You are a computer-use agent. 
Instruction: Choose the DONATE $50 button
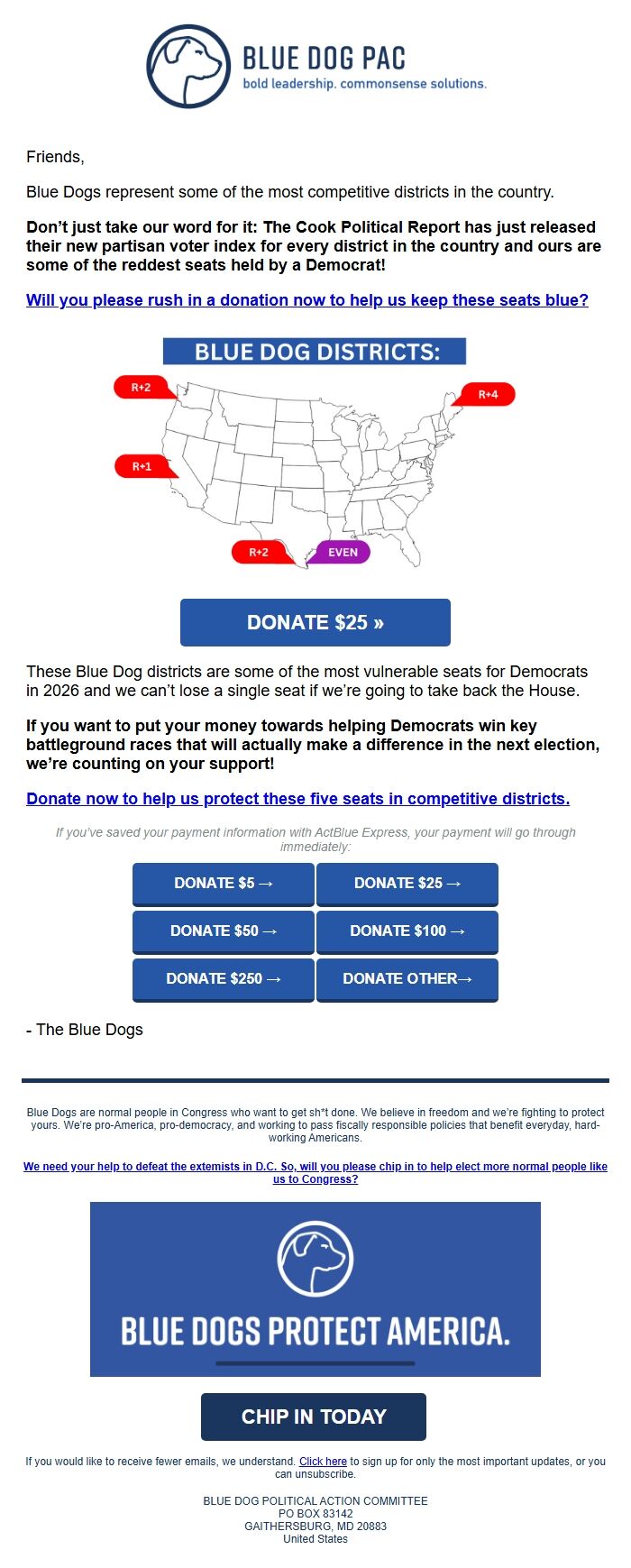[x=224, y=931]
